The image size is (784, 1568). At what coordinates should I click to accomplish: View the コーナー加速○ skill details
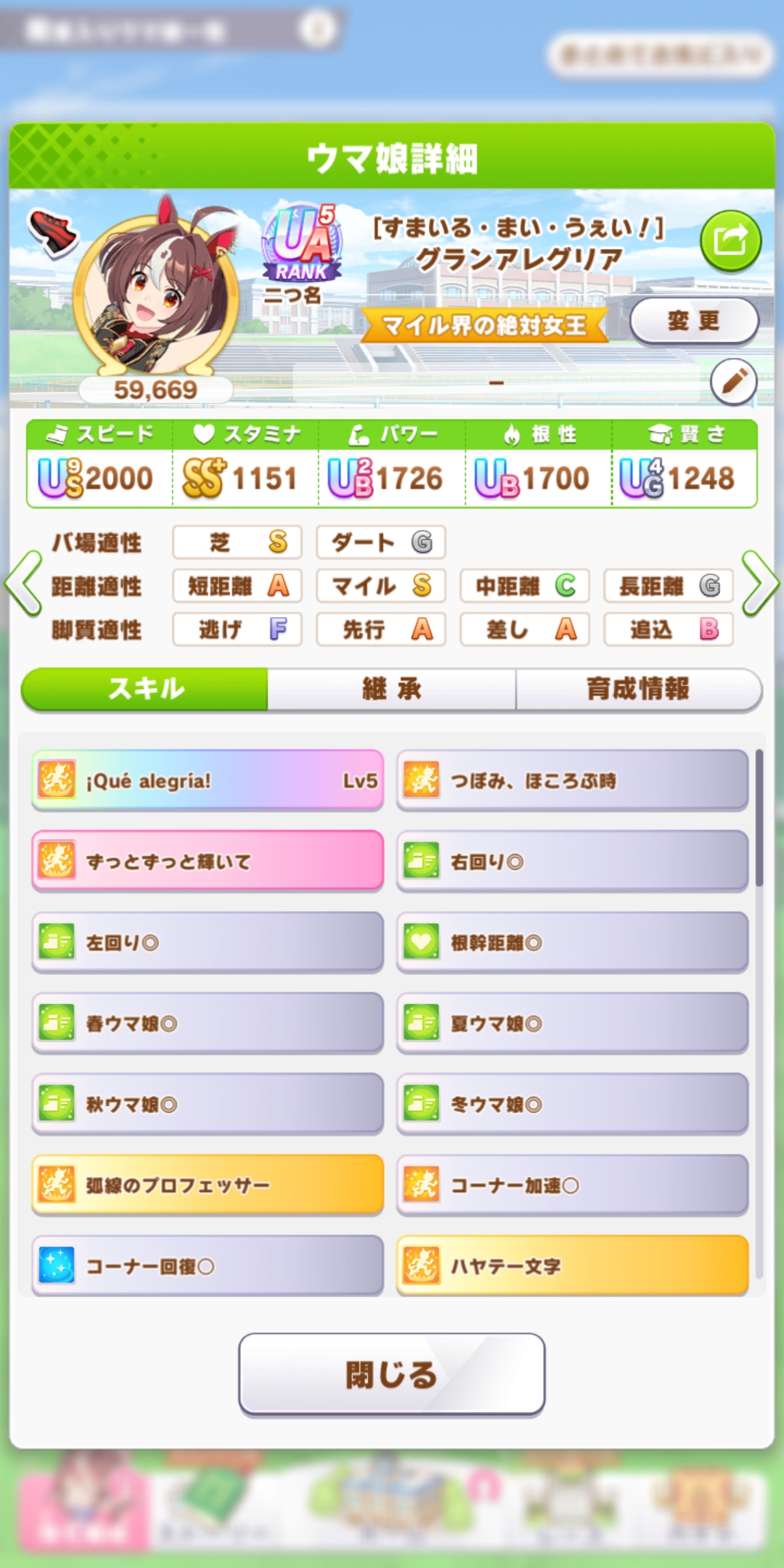[572, 1185]
